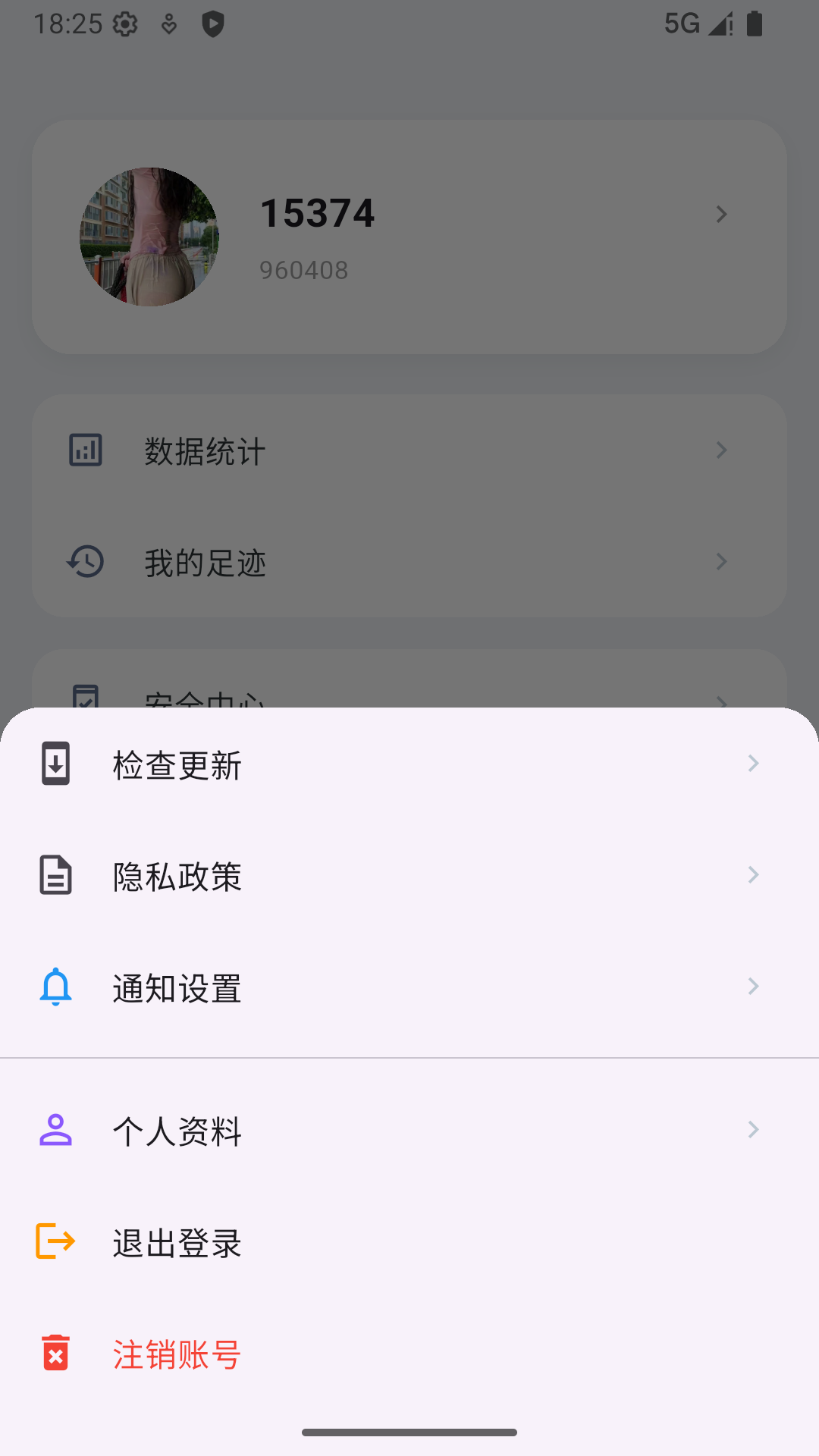This screenshot has width=819, height=1456.
Task: Select the 检查更新 menu entry
Action: [x=177, y=764]
